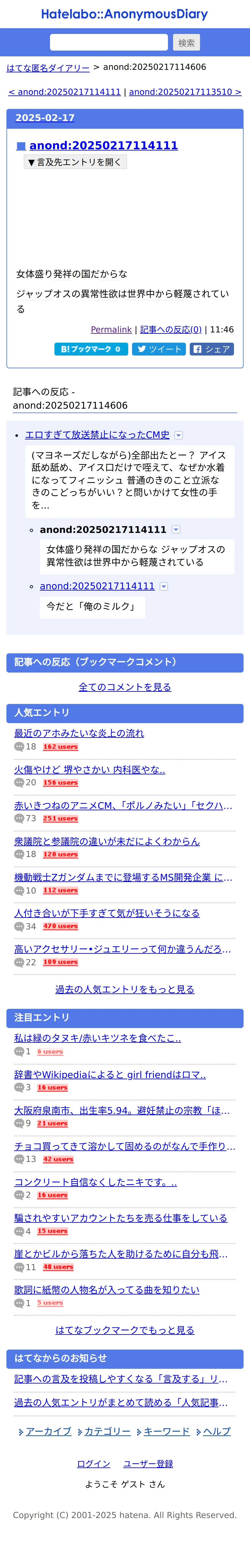250x1568 pixels.
Task: Open 全てのコメントを見る link
Action: click(x=125, y=687)
